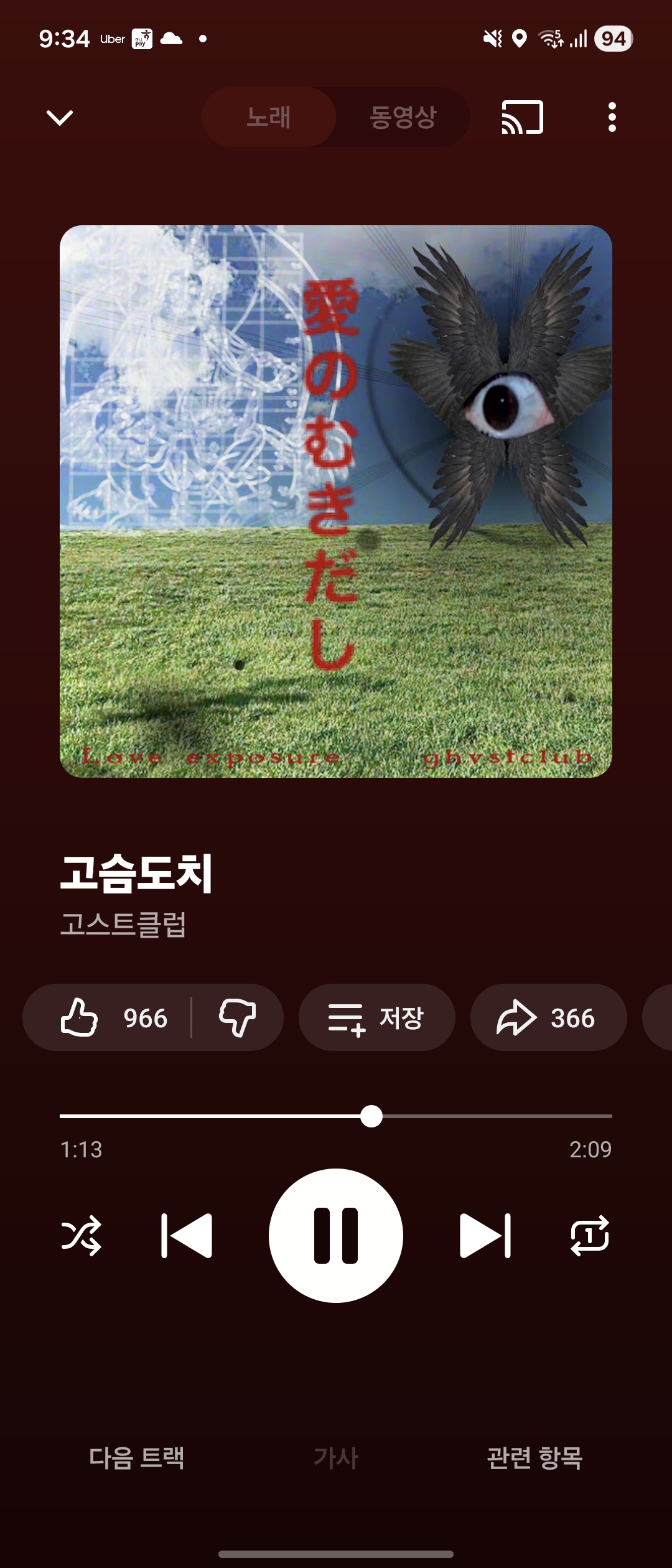Open the 관련 항목 tab
This screenshot has width=672, height=1568.
click(x=534, y=1457)
